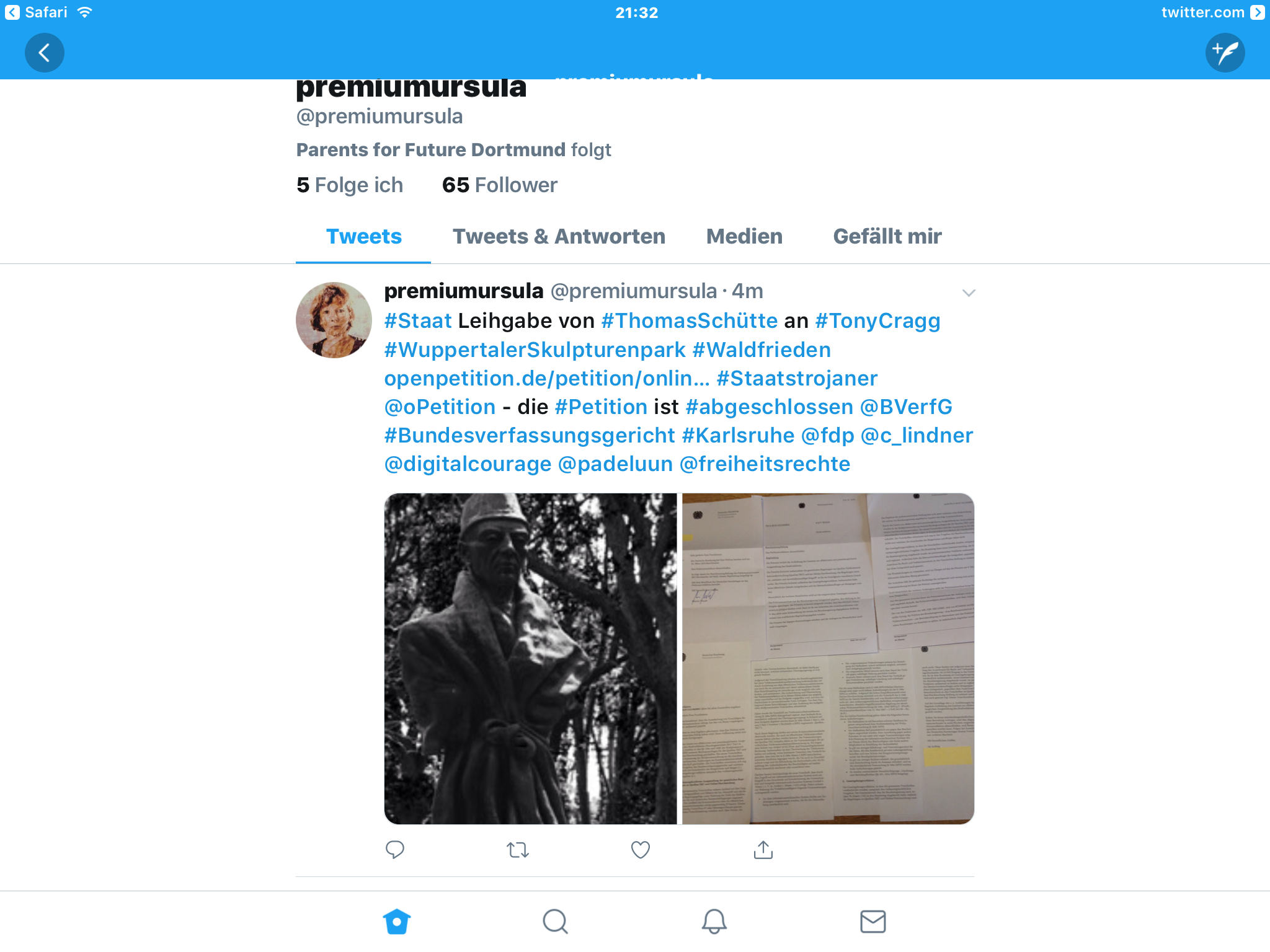Open the documents photo in the tweet
Image resolution: width=1270 pixels, height=952 pixels.
click(x=828, y=658)
